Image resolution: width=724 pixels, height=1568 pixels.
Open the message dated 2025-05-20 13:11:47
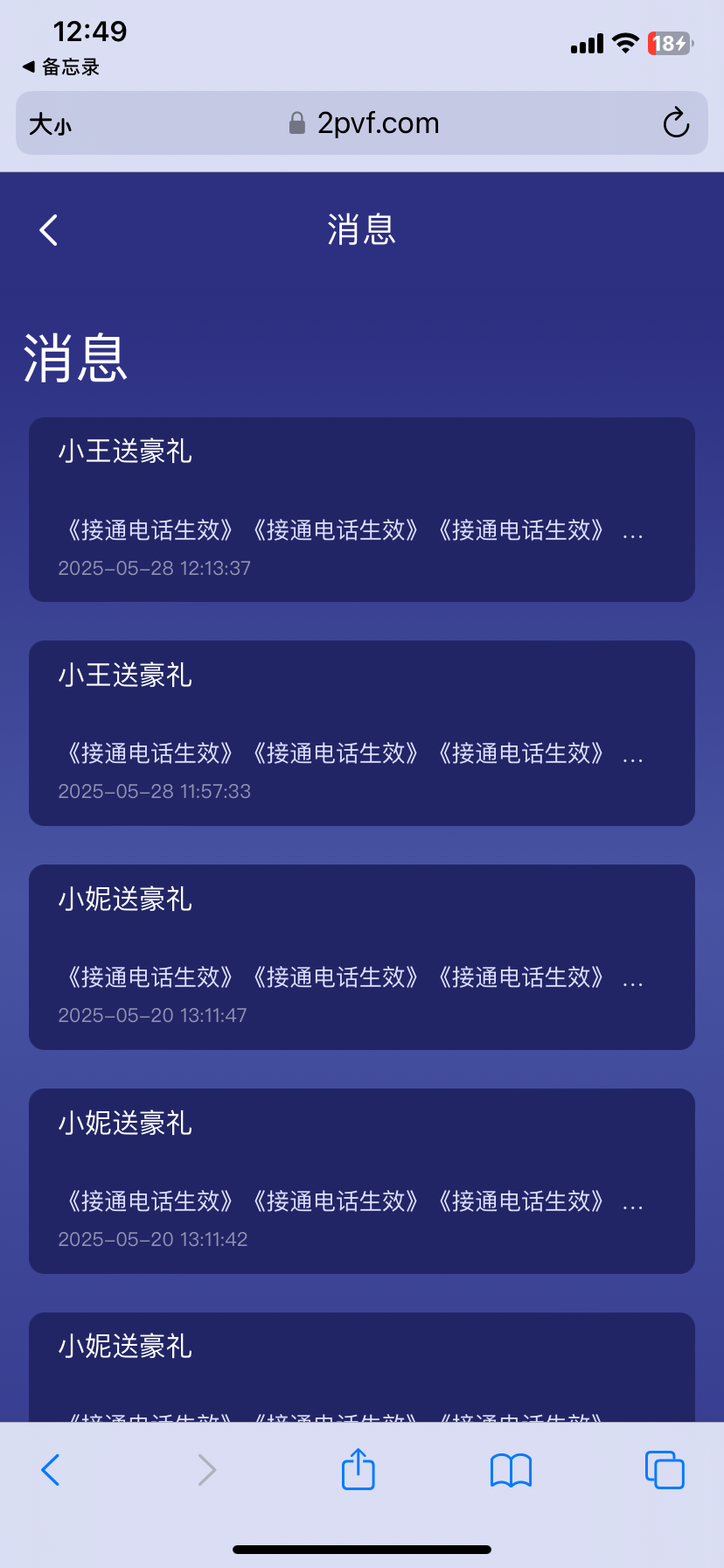(x=361, y=957)
